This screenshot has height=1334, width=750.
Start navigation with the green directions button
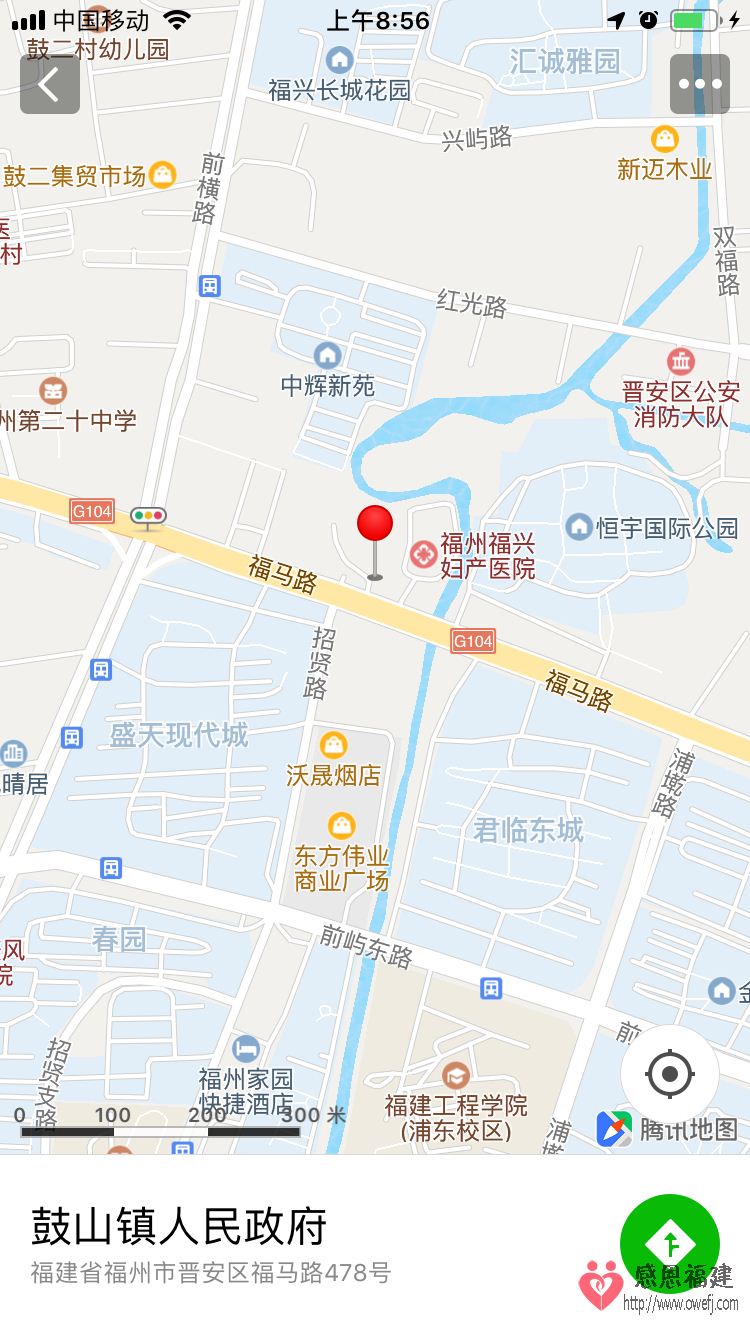coord(670,1244)
